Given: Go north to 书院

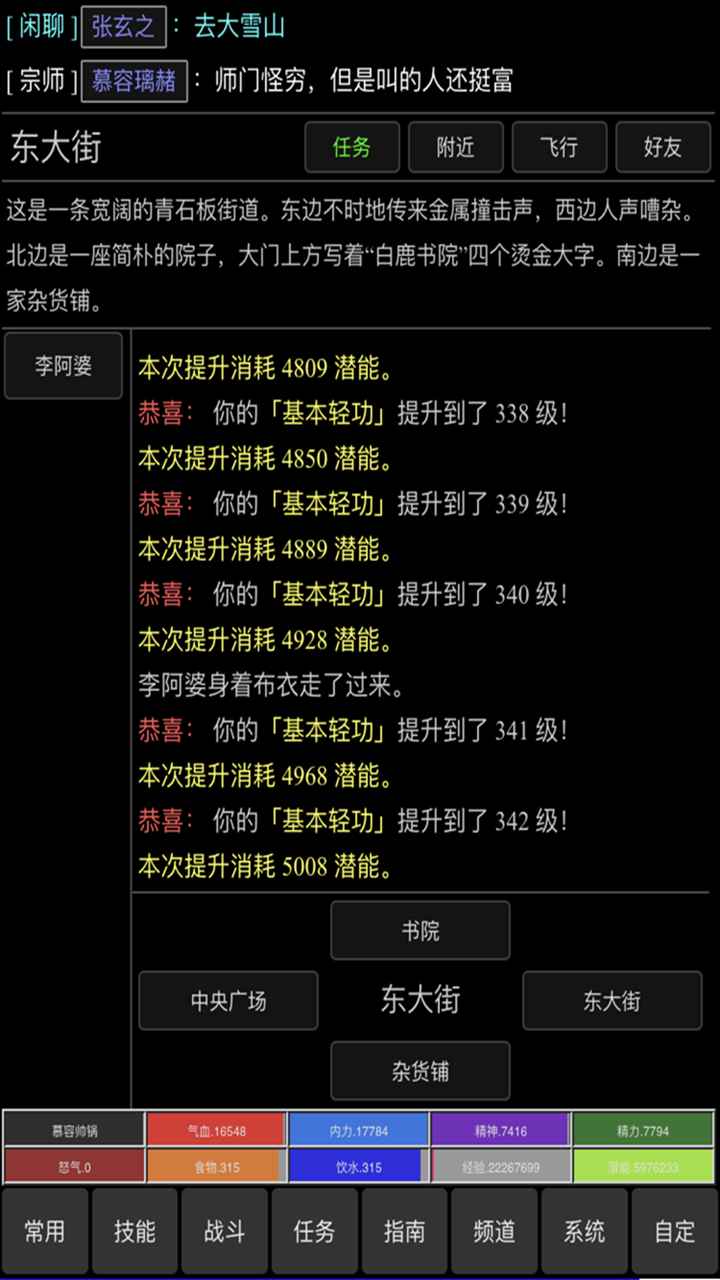Looking at the screenshot, I should [420, 931].
